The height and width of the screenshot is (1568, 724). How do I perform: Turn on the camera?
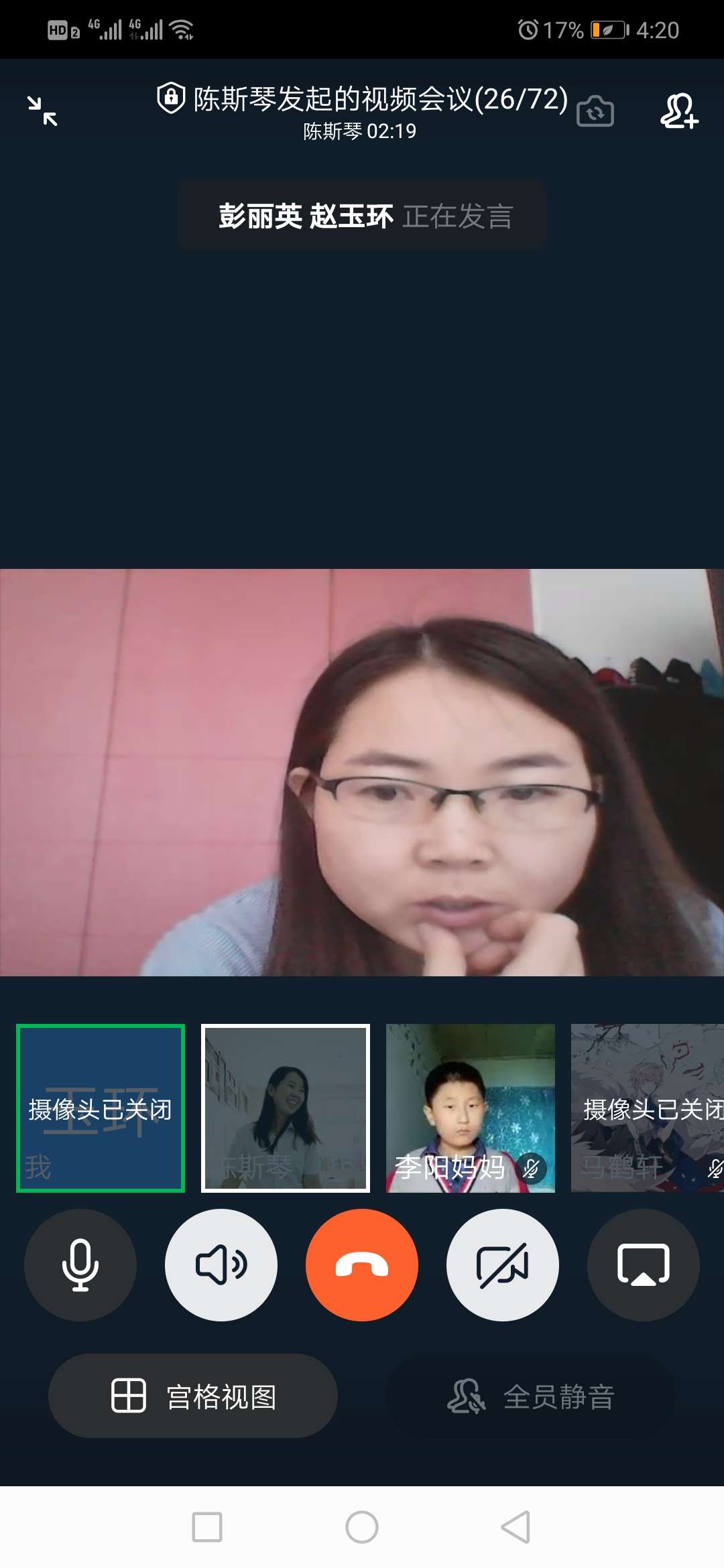pos(503,1264)
